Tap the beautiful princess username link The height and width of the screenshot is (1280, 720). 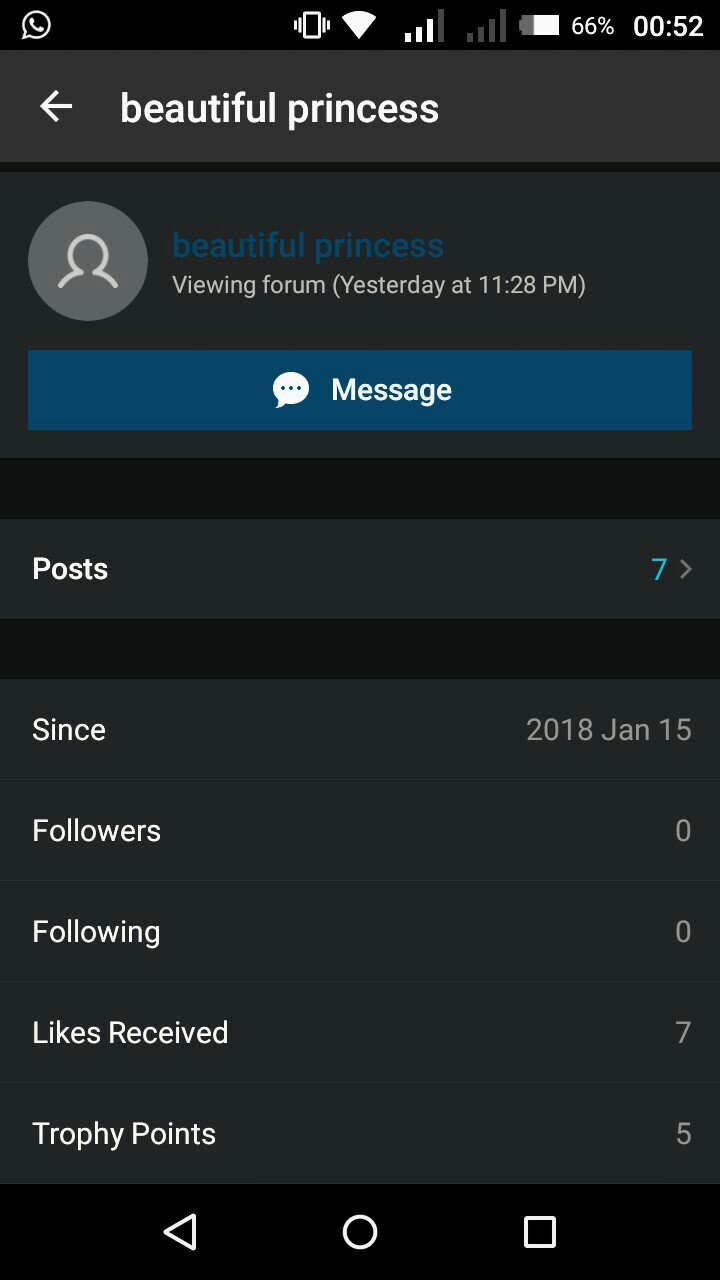308,245
